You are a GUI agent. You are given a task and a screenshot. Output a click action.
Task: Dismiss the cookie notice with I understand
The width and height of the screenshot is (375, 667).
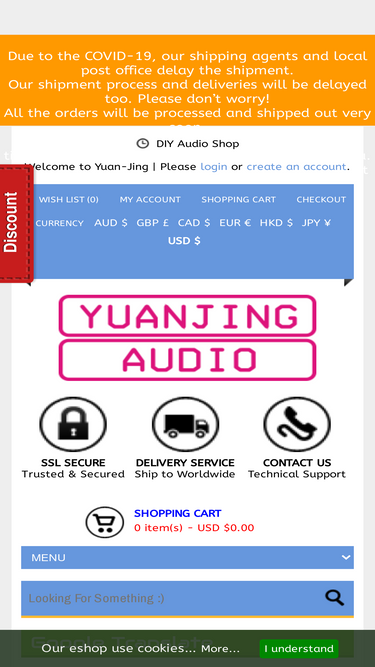pyautogui.click(x=299, y=649)
